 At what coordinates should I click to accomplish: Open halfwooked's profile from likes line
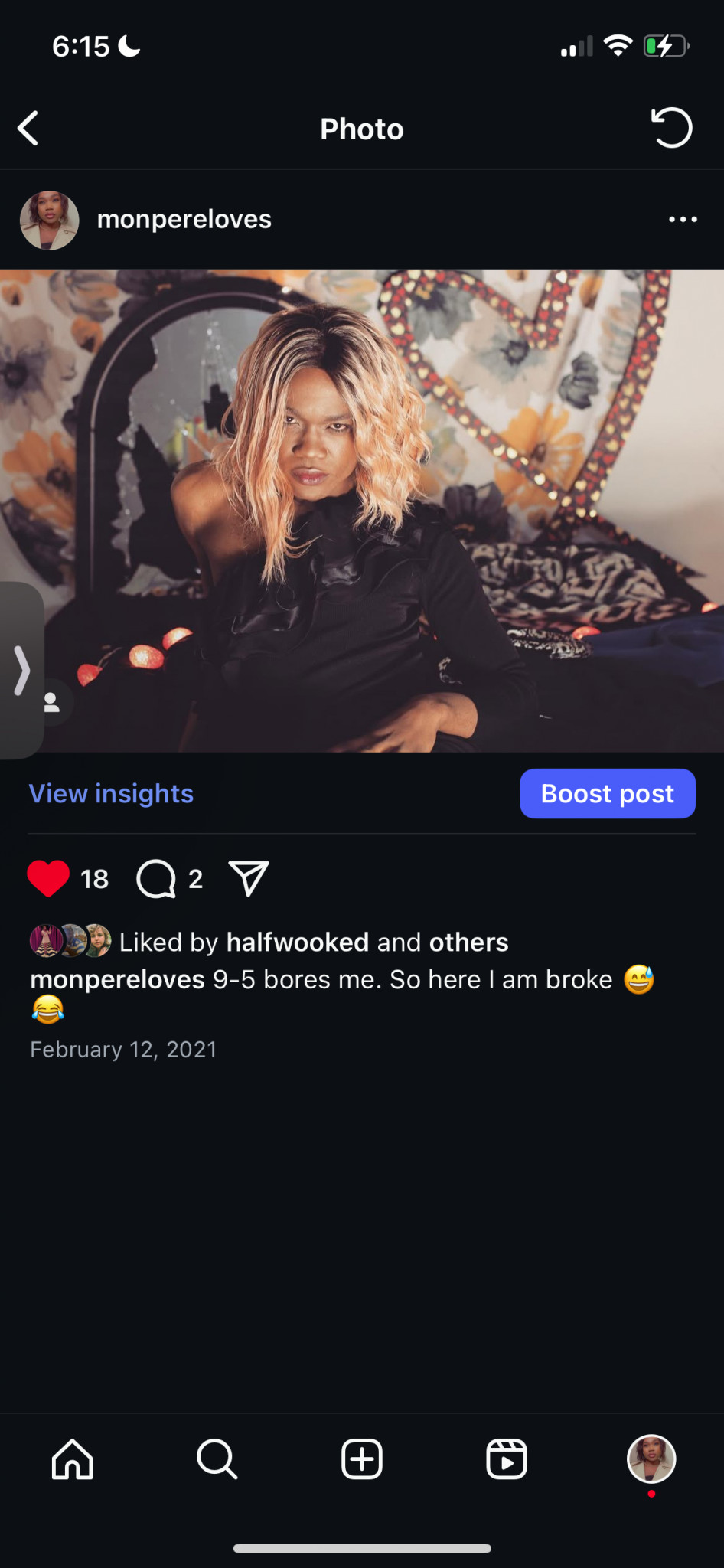click(x=297, y=942)
